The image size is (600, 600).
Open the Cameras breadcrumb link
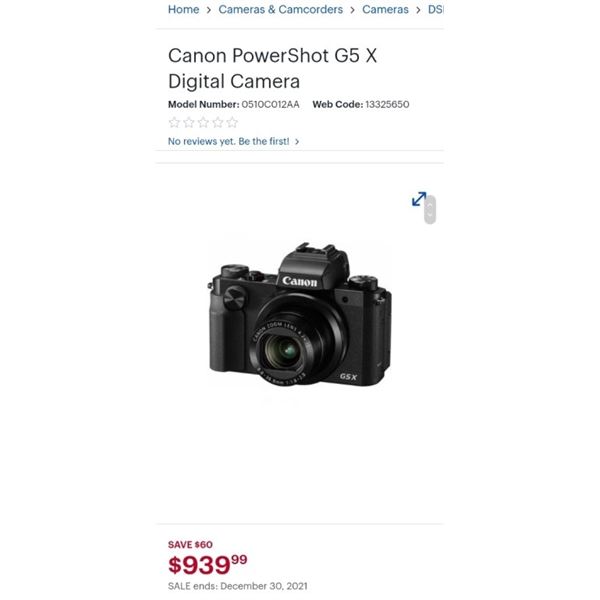[x=385, y=9]
